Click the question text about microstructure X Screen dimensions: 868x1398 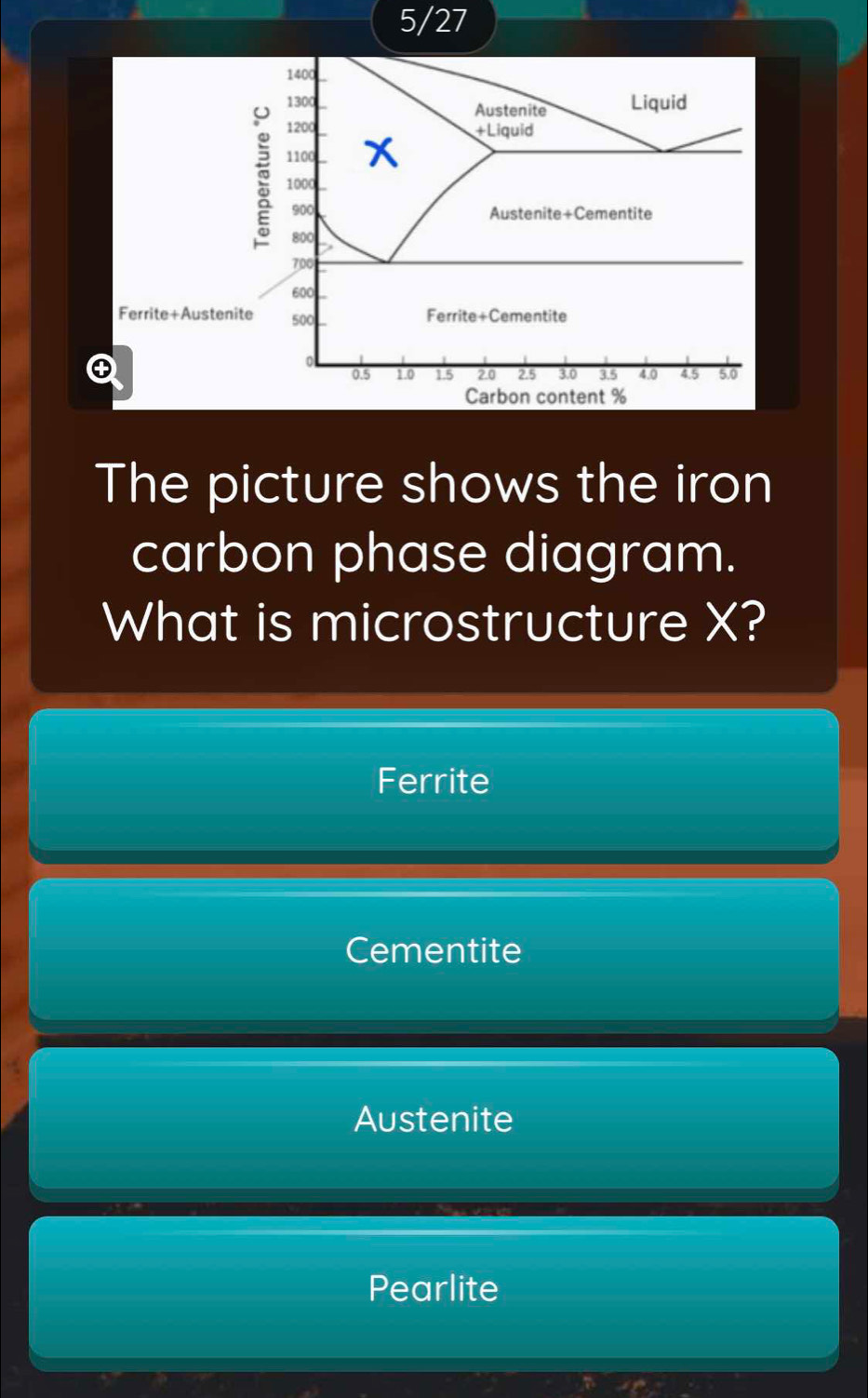(x=434, y=552)
